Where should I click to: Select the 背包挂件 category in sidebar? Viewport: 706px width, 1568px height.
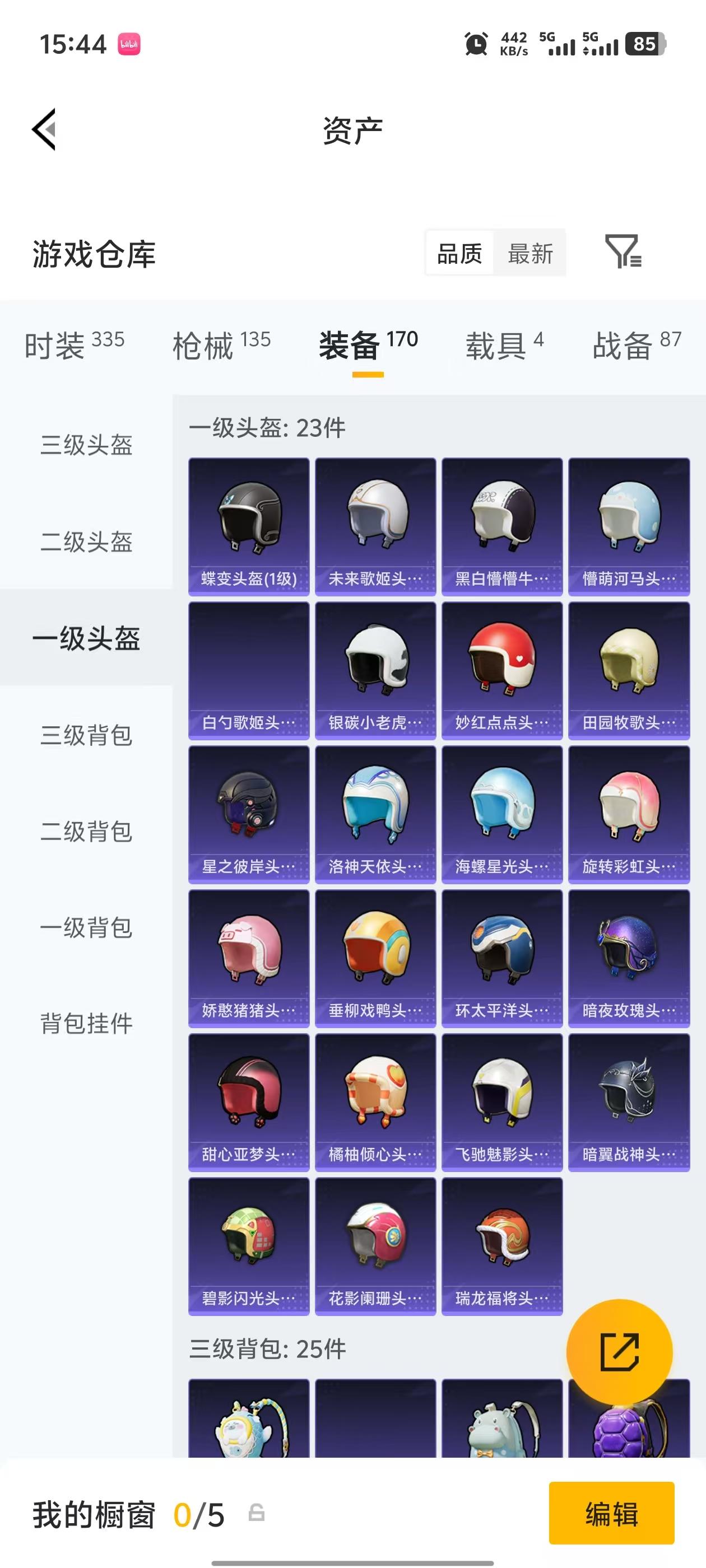click(87, 1024)
